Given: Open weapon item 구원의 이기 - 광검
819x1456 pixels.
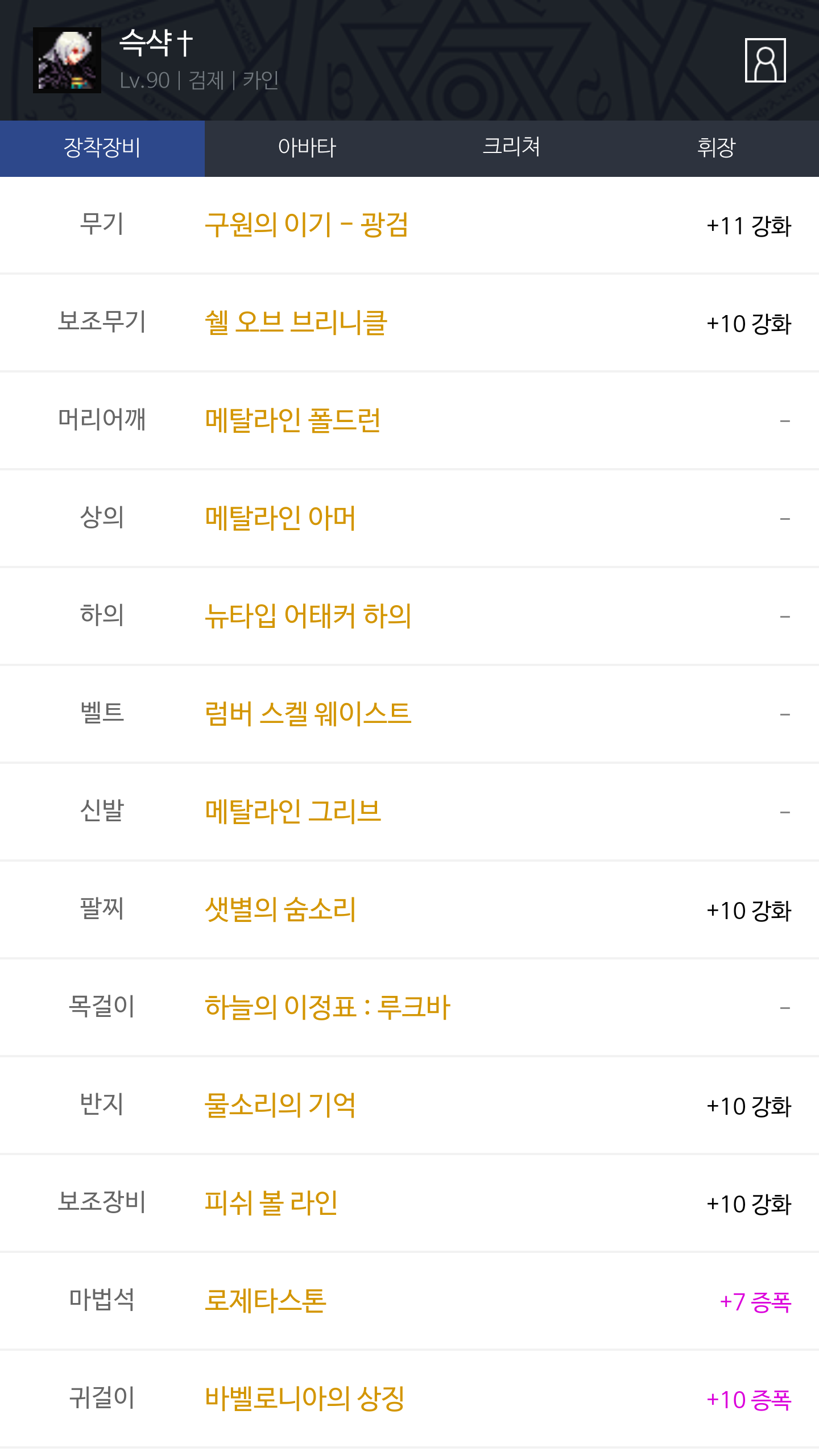Looking at the screenshot, I should pos(409,225).
